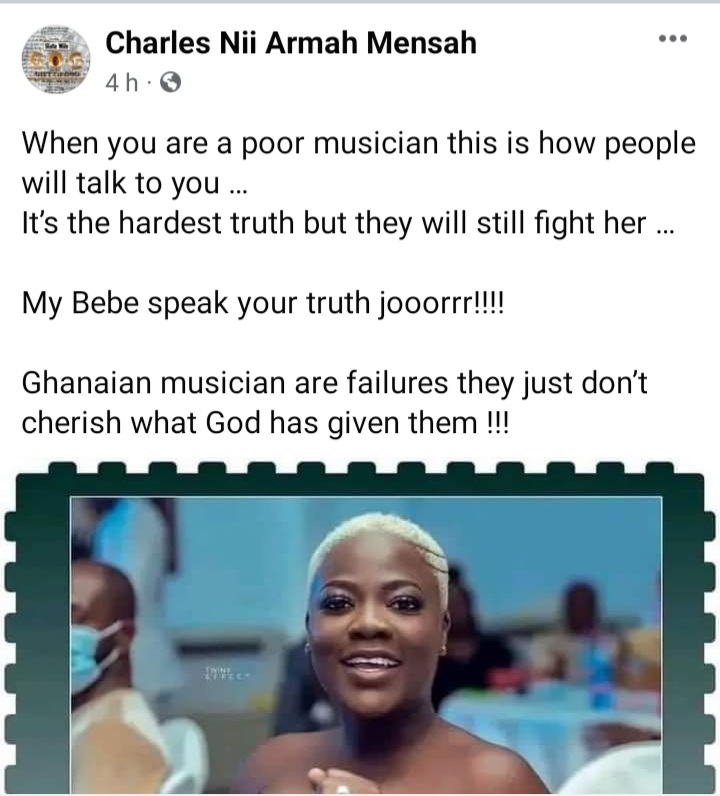
Task: Open Charles Nii Armah Mensah's profile name
Action: point(290,42)
